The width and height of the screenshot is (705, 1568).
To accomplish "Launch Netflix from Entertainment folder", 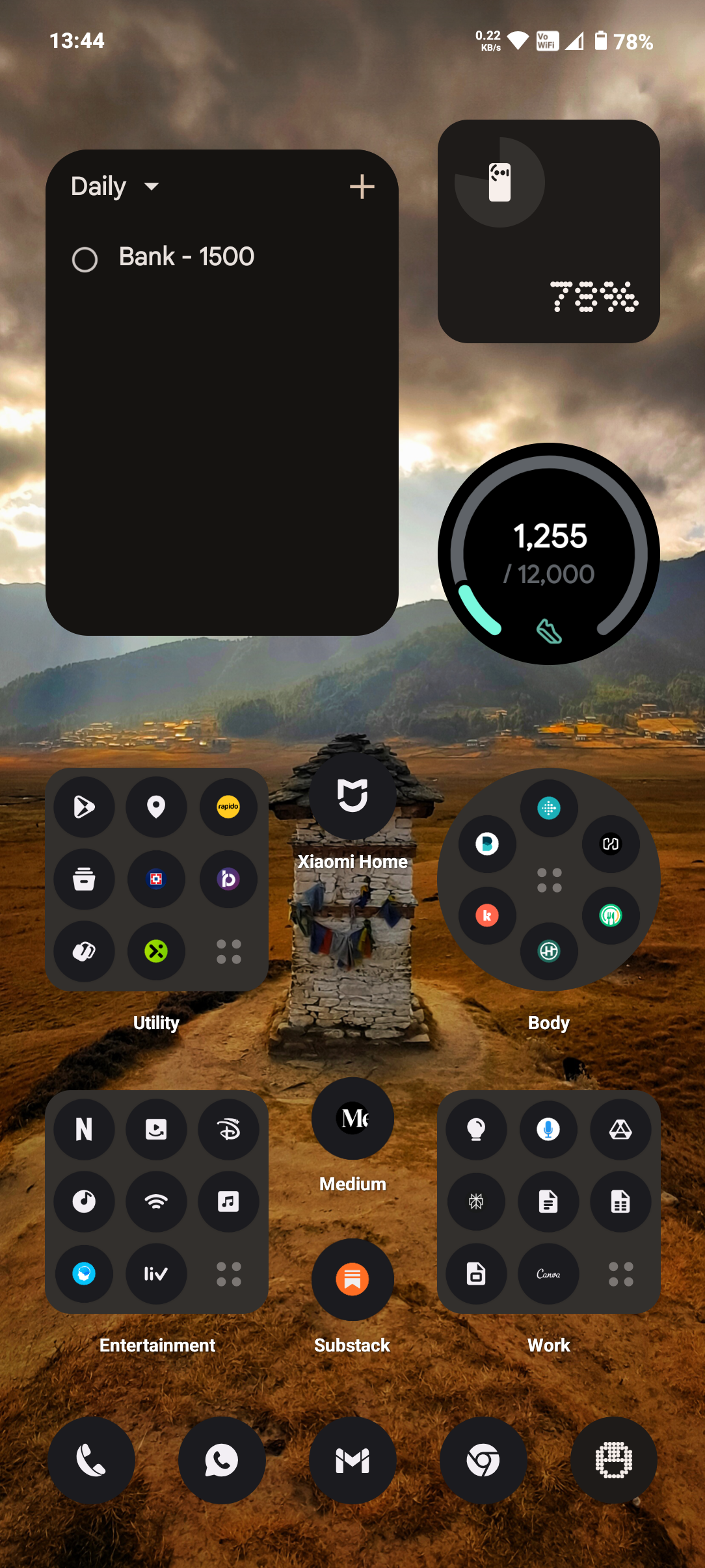I will click(x=84, y=1129).
